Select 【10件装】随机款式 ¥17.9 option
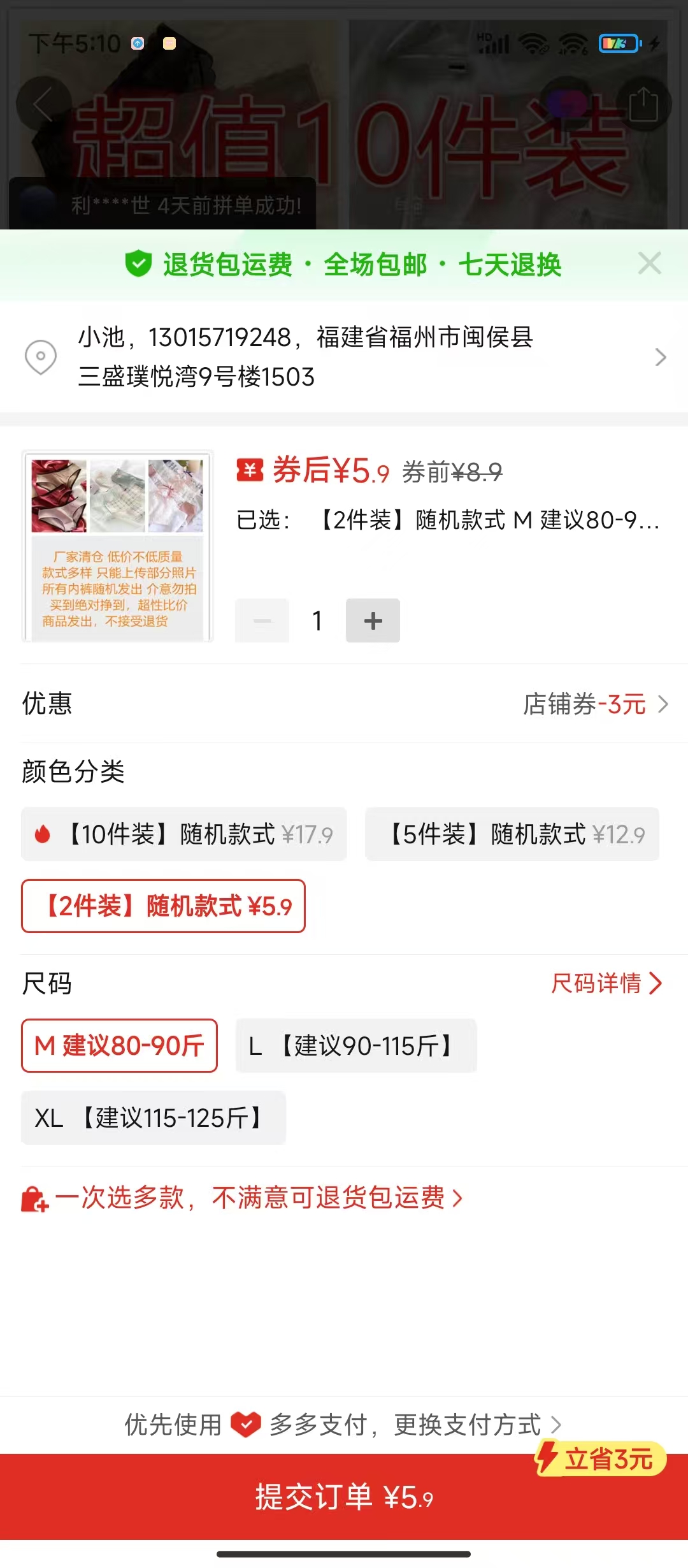688x1568 pixels. [x=184, y=834]
